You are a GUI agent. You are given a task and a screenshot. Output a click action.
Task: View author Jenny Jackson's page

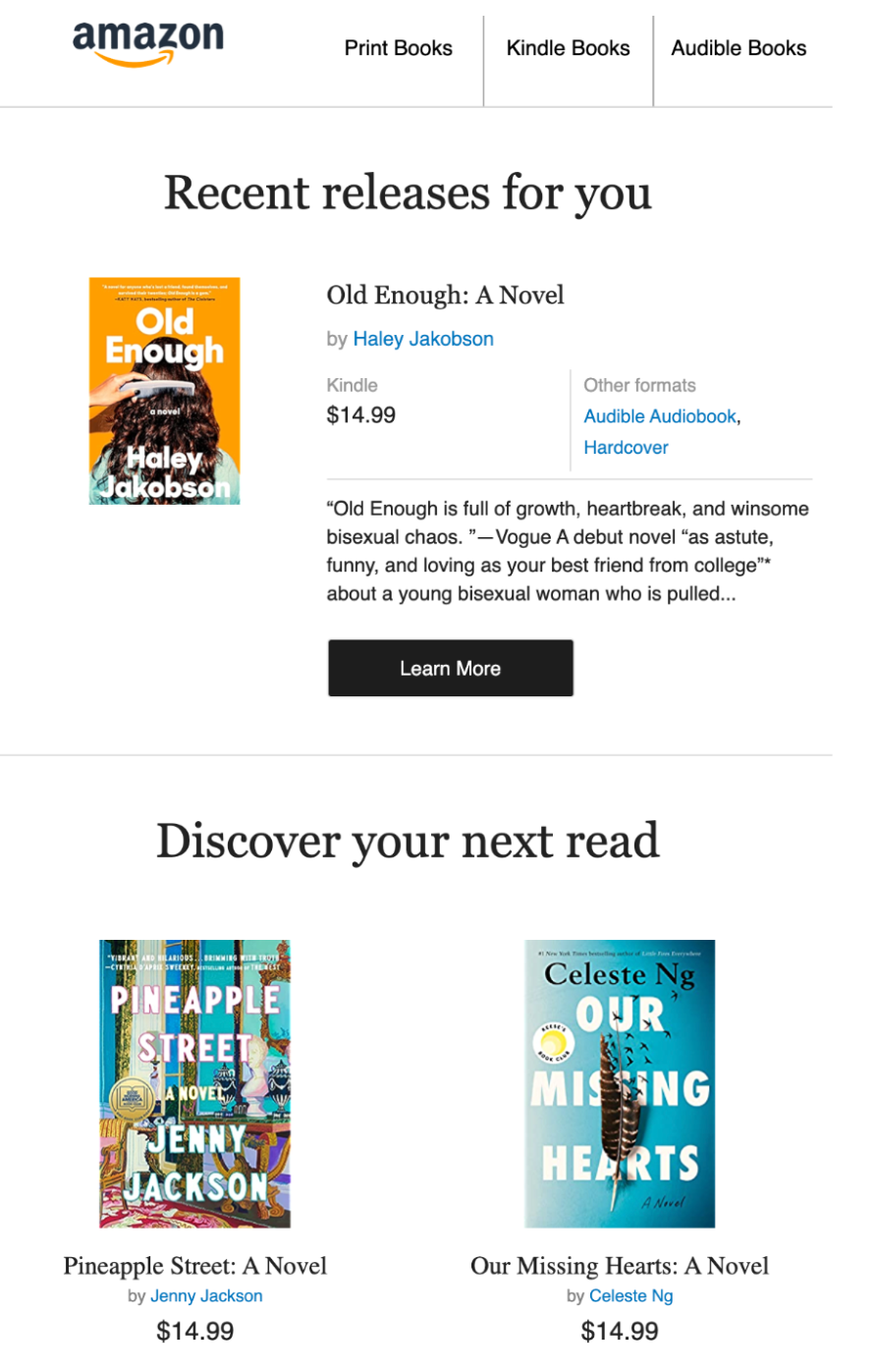point(206,1296)
